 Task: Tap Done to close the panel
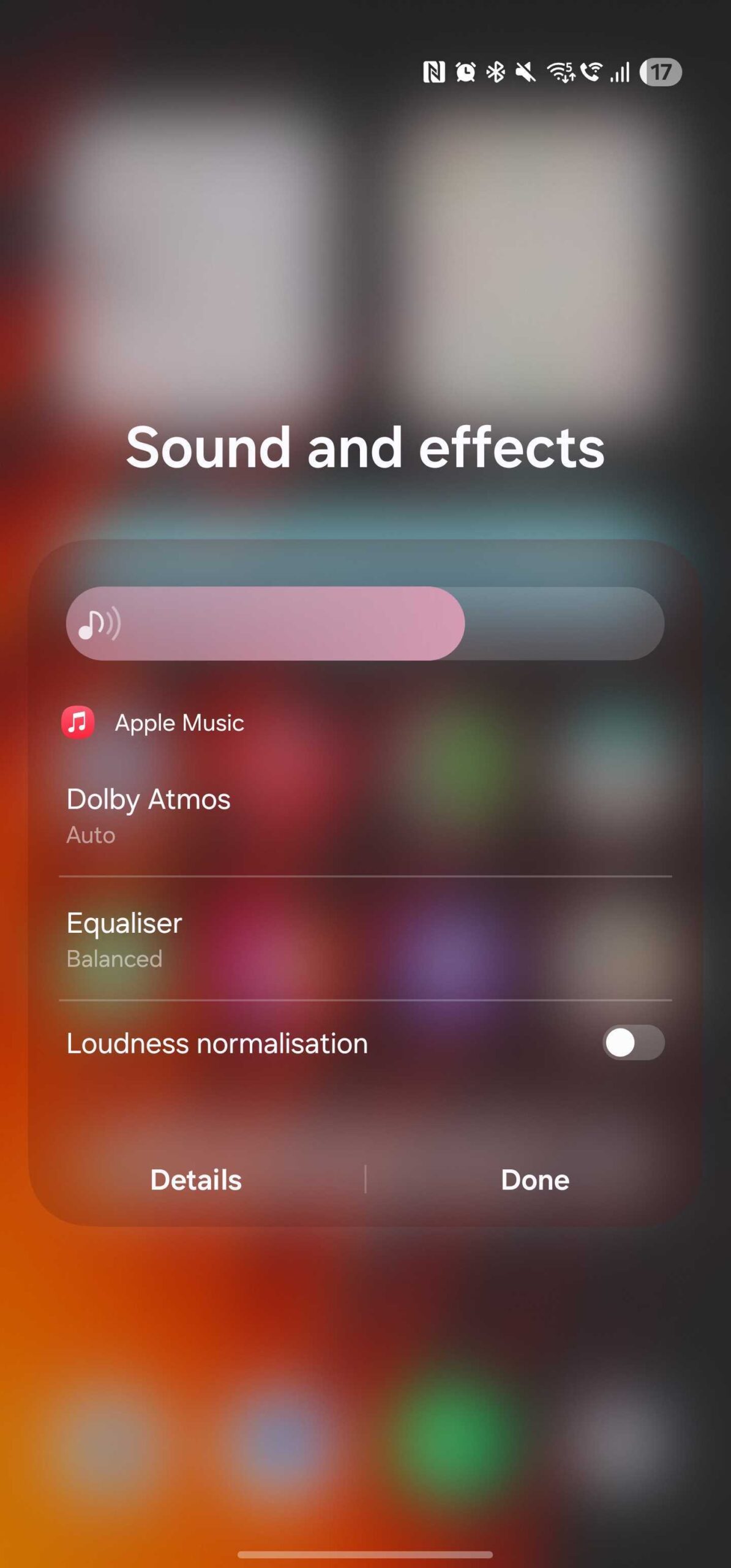pos(534,1179)
